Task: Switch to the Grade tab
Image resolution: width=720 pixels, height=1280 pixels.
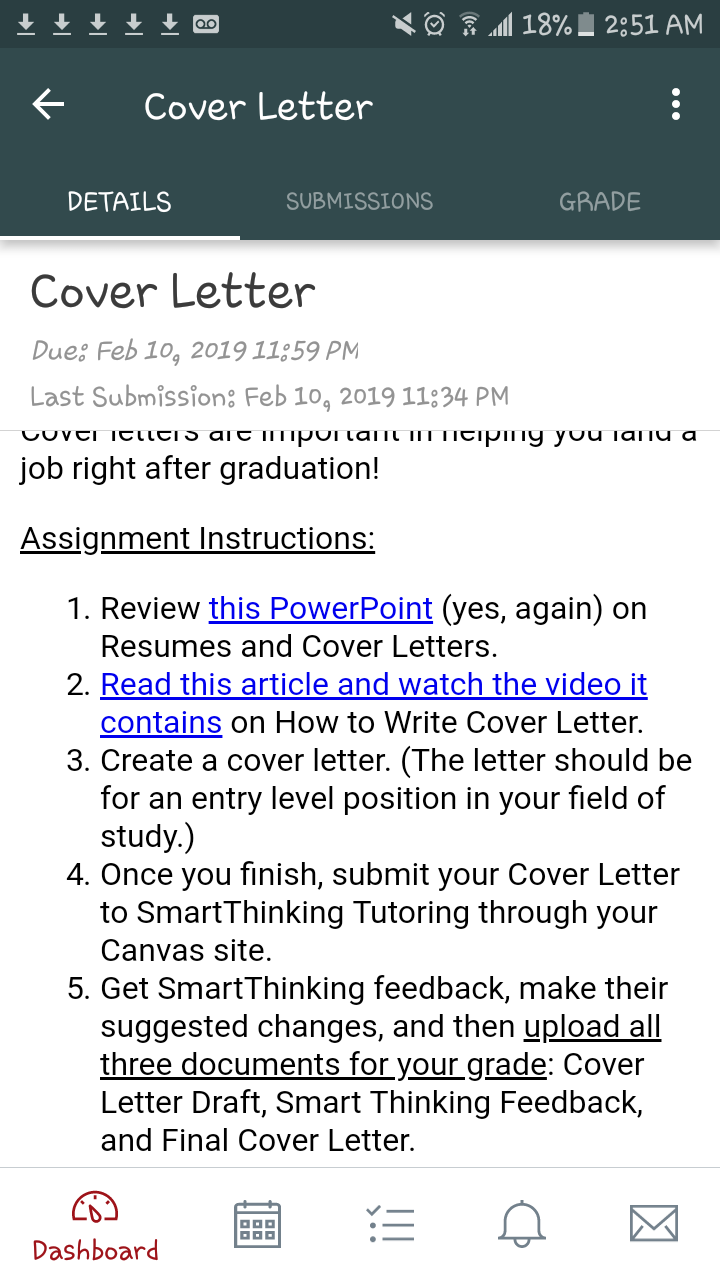Action: [600, 201]
